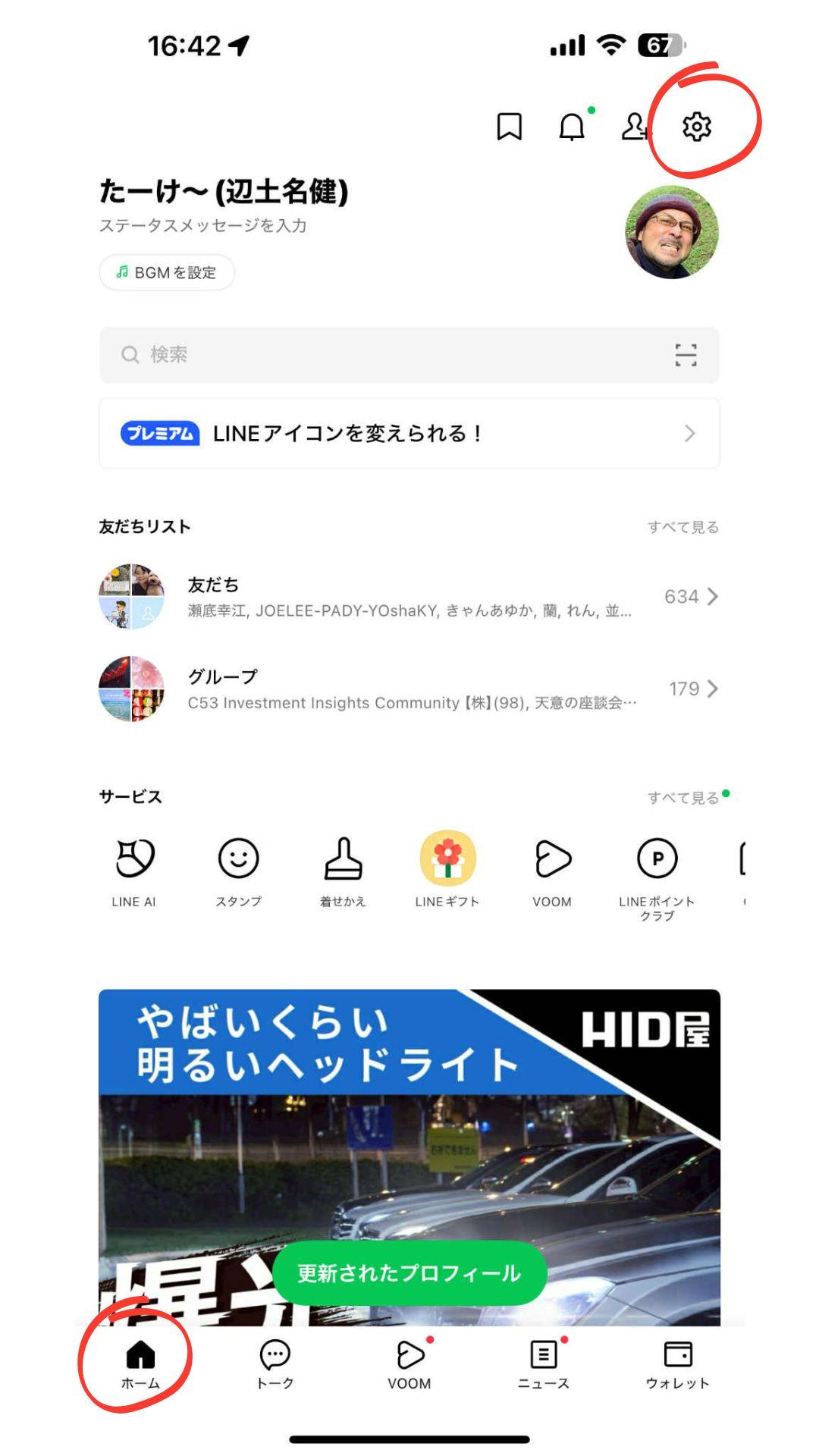819x1456 pixels.
Task: Open the settings gear
Action: coord(696,127)
